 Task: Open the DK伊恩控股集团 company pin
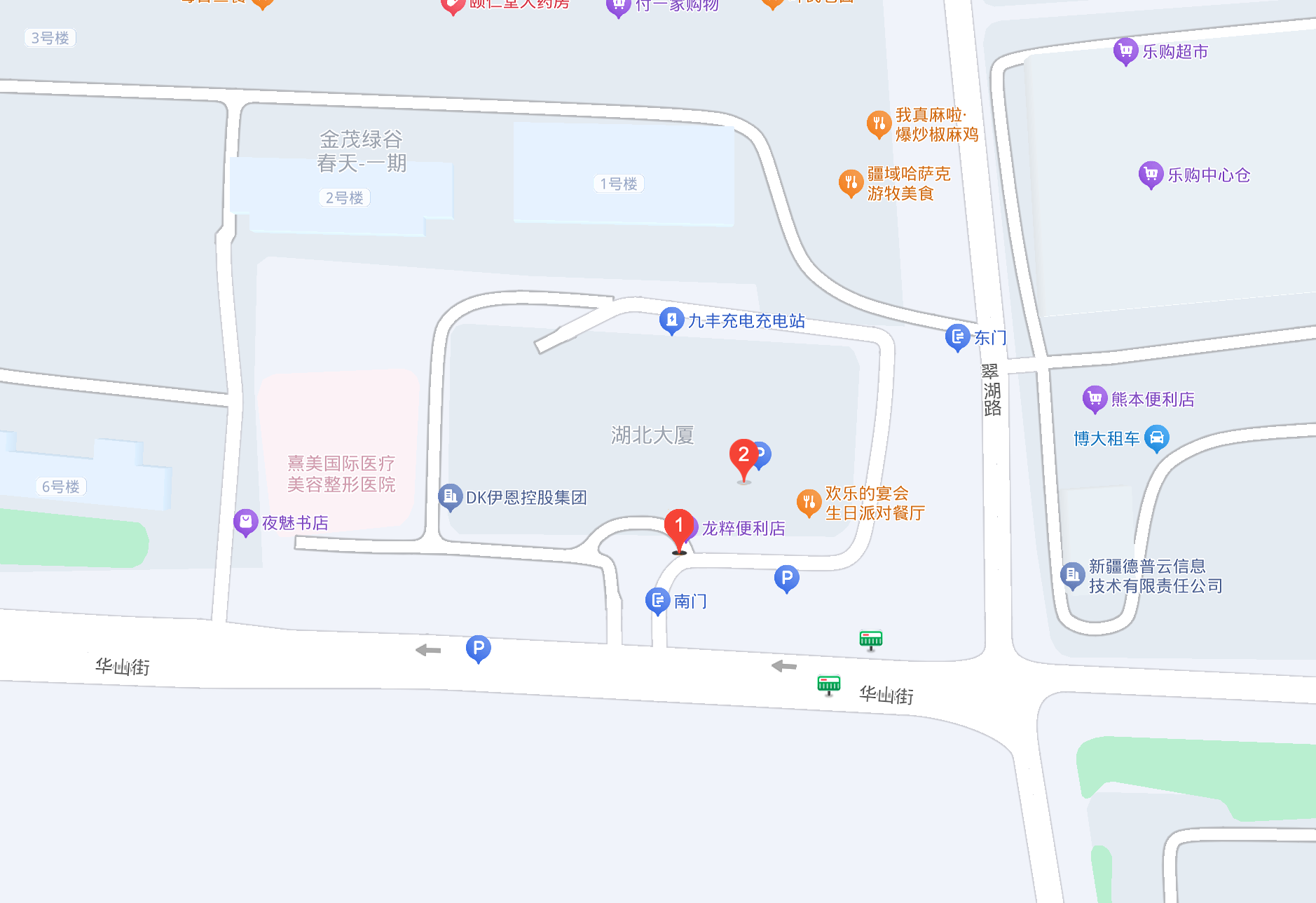tap(450, 498)
